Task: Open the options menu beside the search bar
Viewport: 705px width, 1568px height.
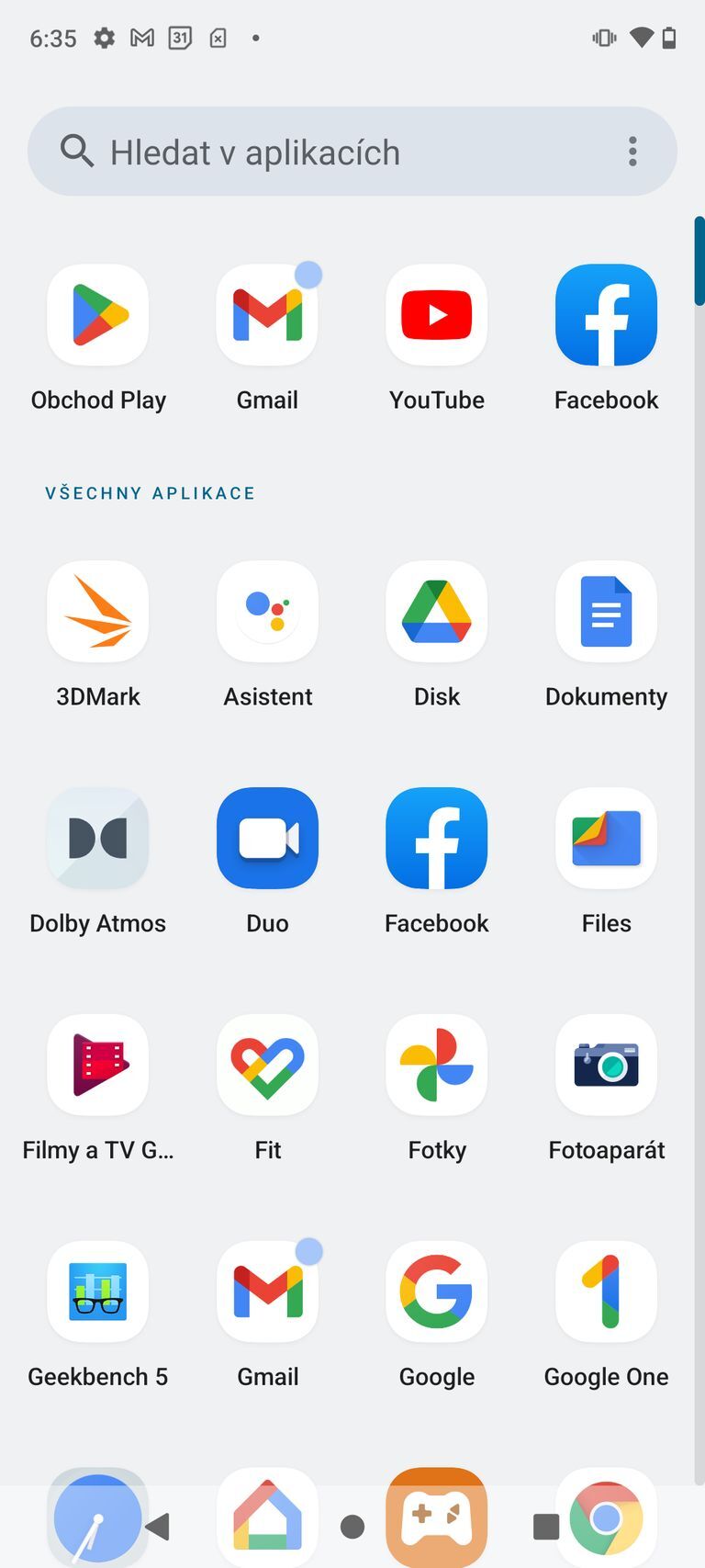Action: click(632, 152)
